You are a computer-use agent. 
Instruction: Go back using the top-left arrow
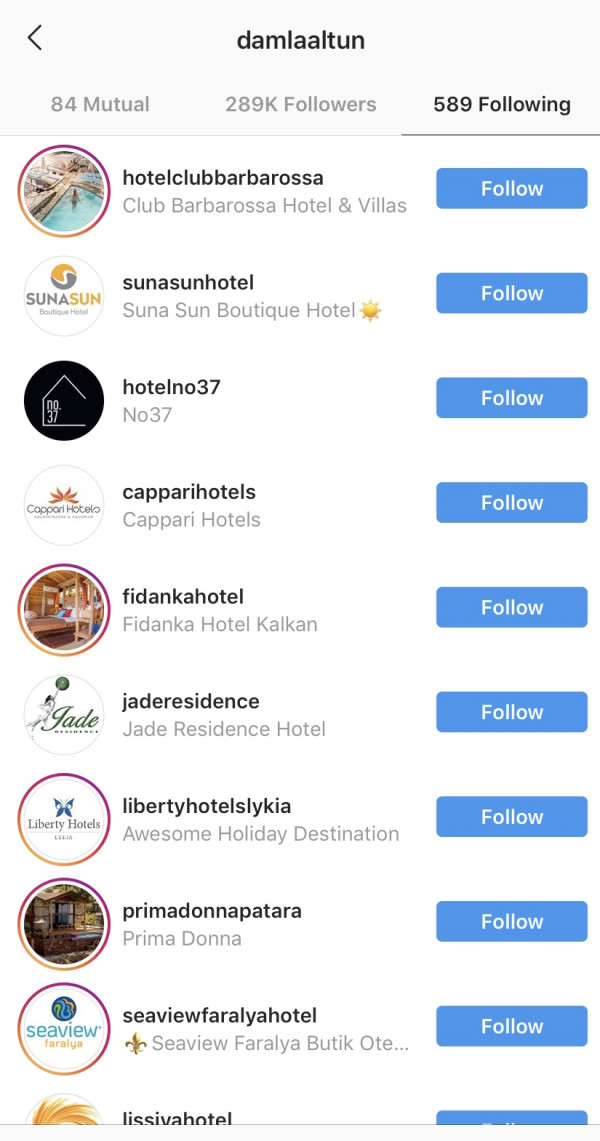point(35,39)
